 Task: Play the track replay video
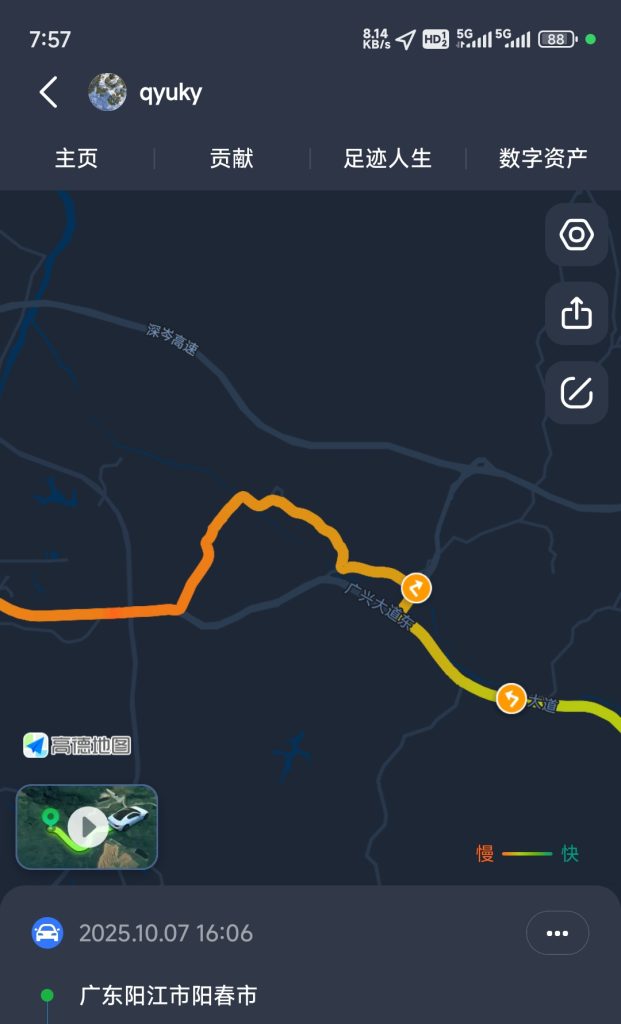click(x=88, y=827)
